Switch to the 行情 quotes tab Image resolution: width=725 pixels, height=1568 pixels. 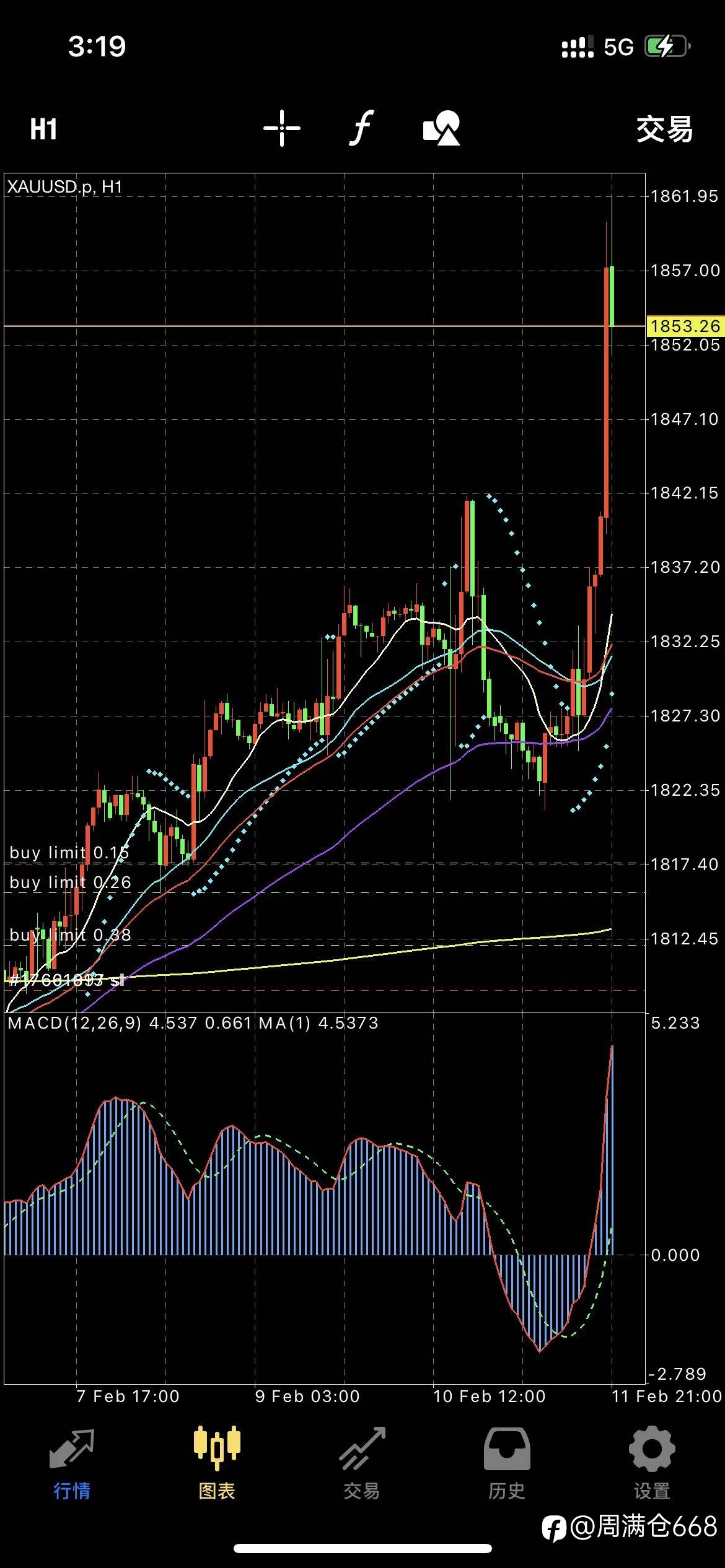point(72,1463)
